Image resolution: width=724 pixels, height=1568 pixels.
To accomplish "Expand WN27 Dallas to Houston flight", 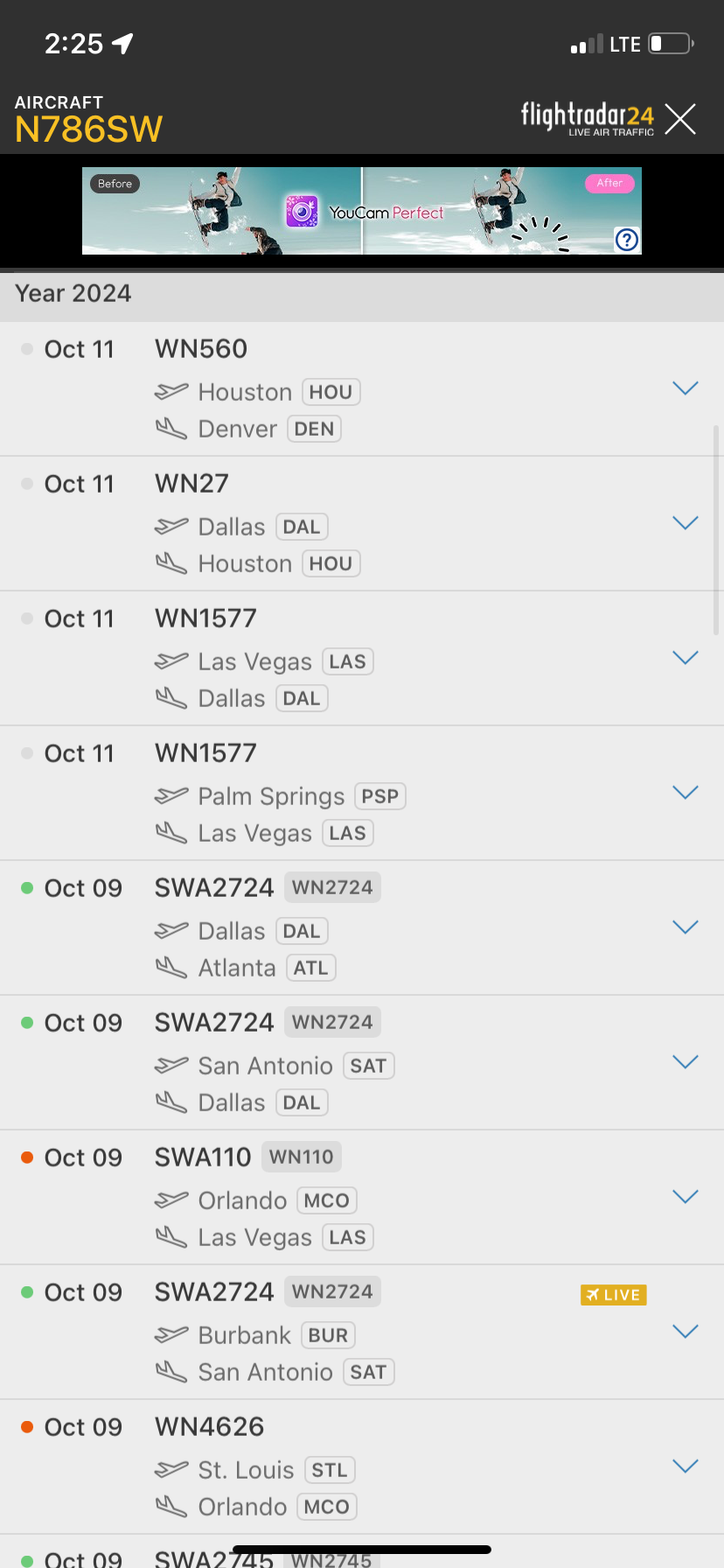I will [685, 522].
